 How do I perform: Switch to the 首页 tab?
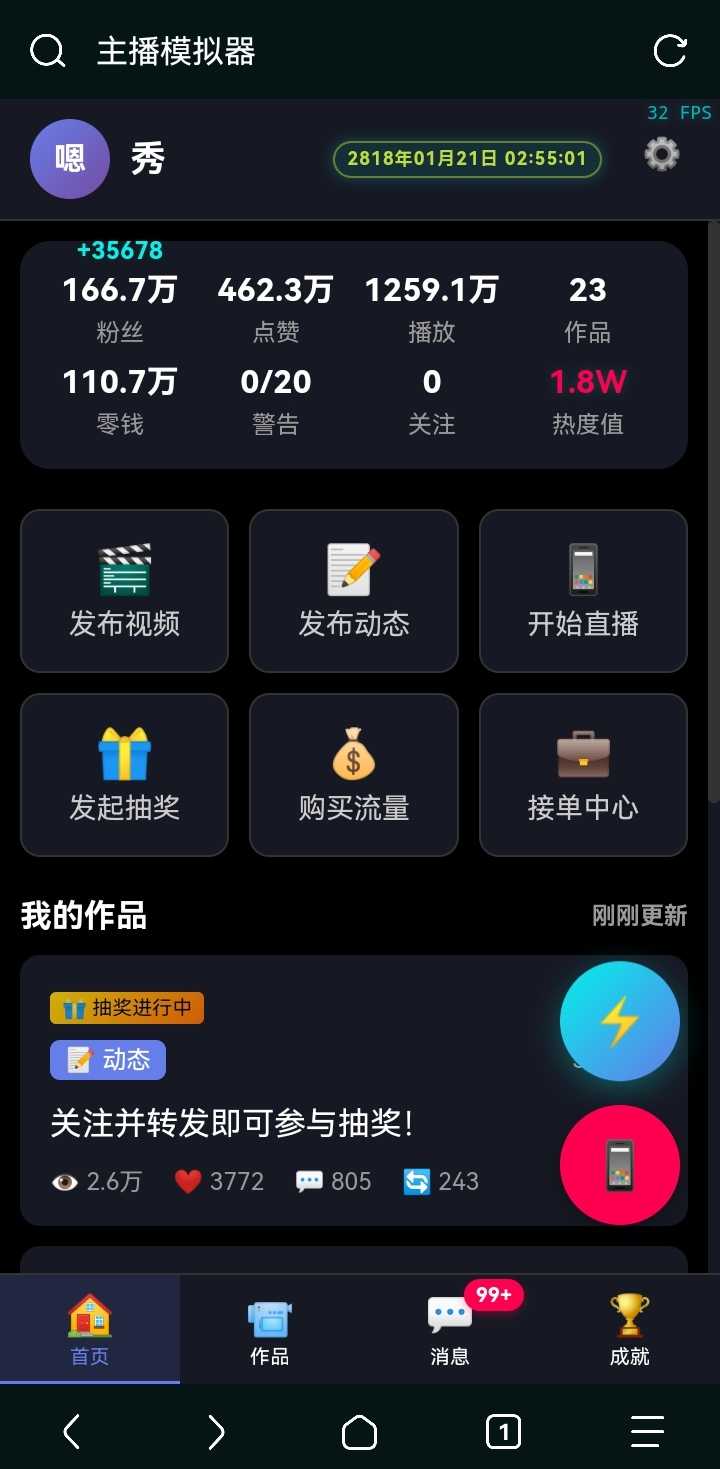tap(90, 1329)
